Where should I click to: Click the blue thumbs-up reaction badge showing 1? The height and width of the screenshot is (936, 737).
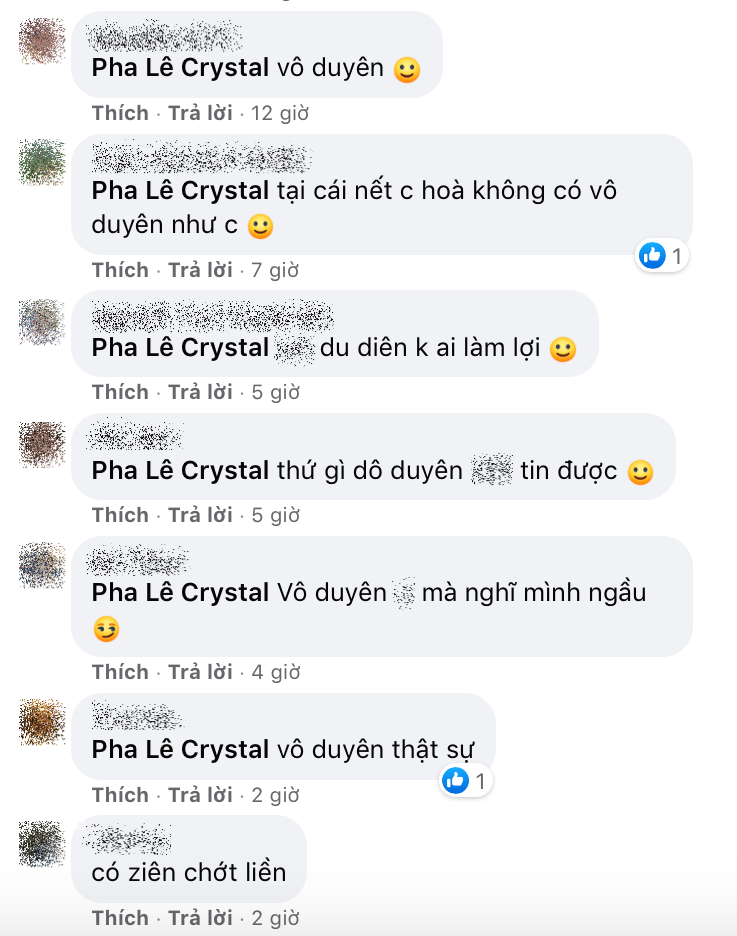[662, 256]
